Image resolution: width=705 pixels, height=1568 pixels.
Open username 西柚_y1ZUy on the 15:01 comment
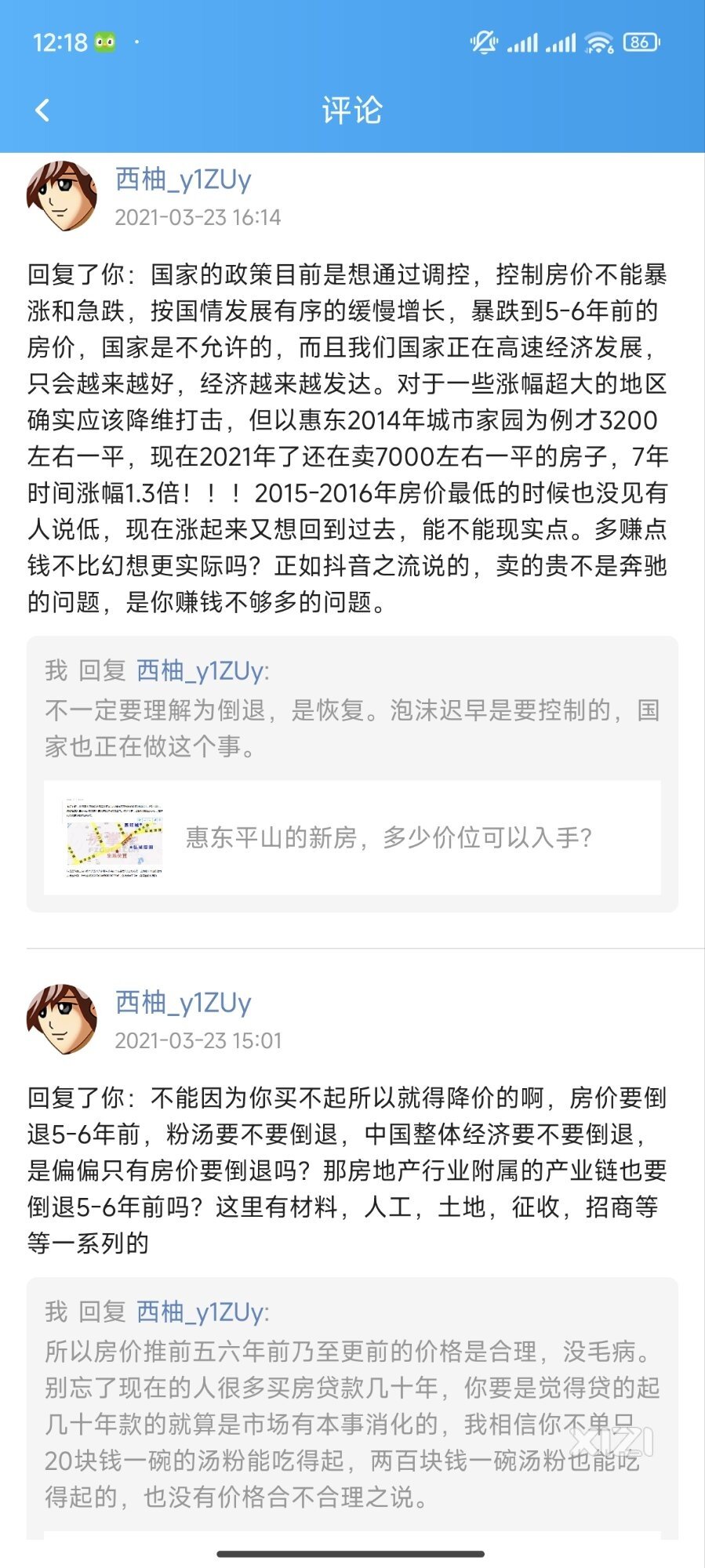coord(184,1003)
